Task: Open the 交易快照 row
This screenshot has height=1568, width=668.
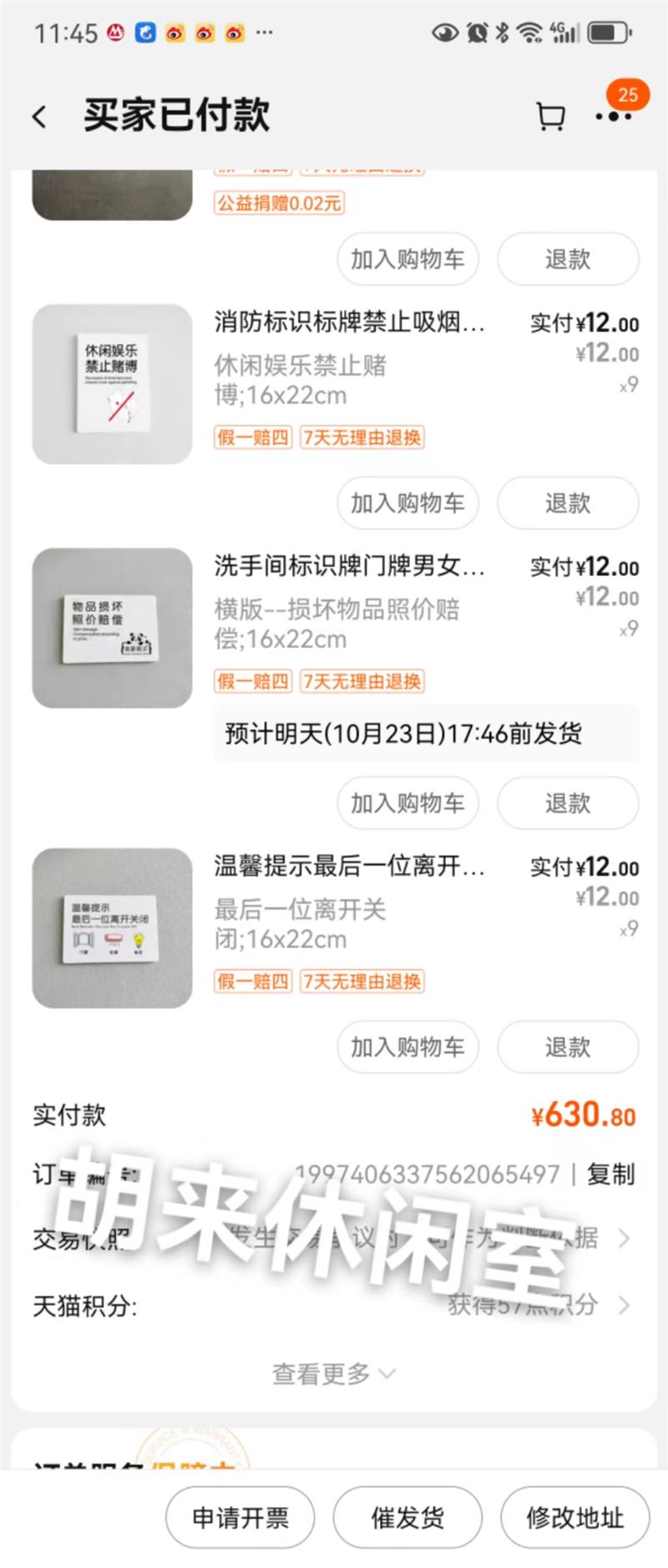Action: pos(334,1238)
